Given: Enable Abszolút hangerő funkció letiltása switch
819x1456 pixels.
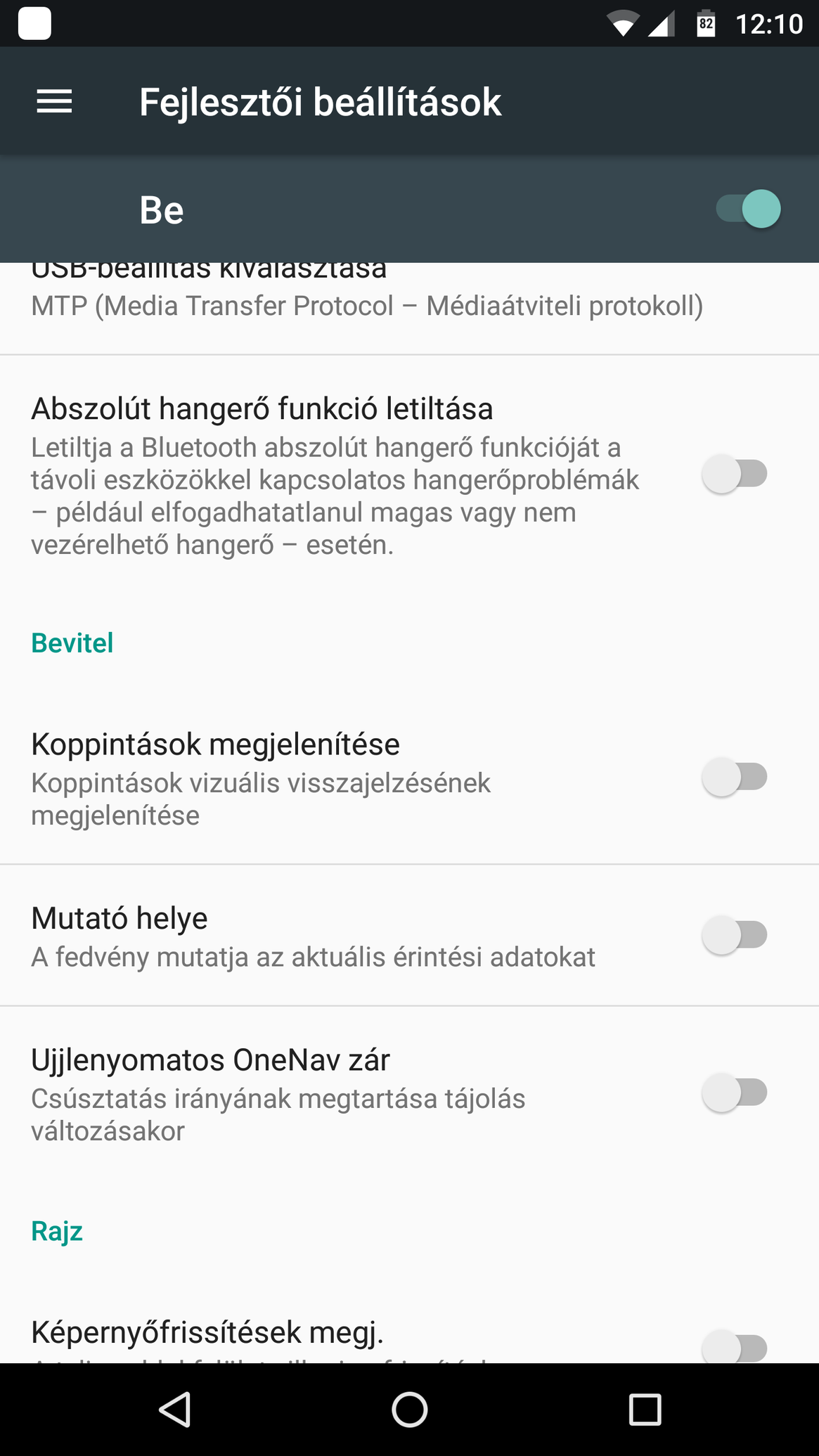Looking at the screenshot, I should pyautogui.click(x=735, y=474).
